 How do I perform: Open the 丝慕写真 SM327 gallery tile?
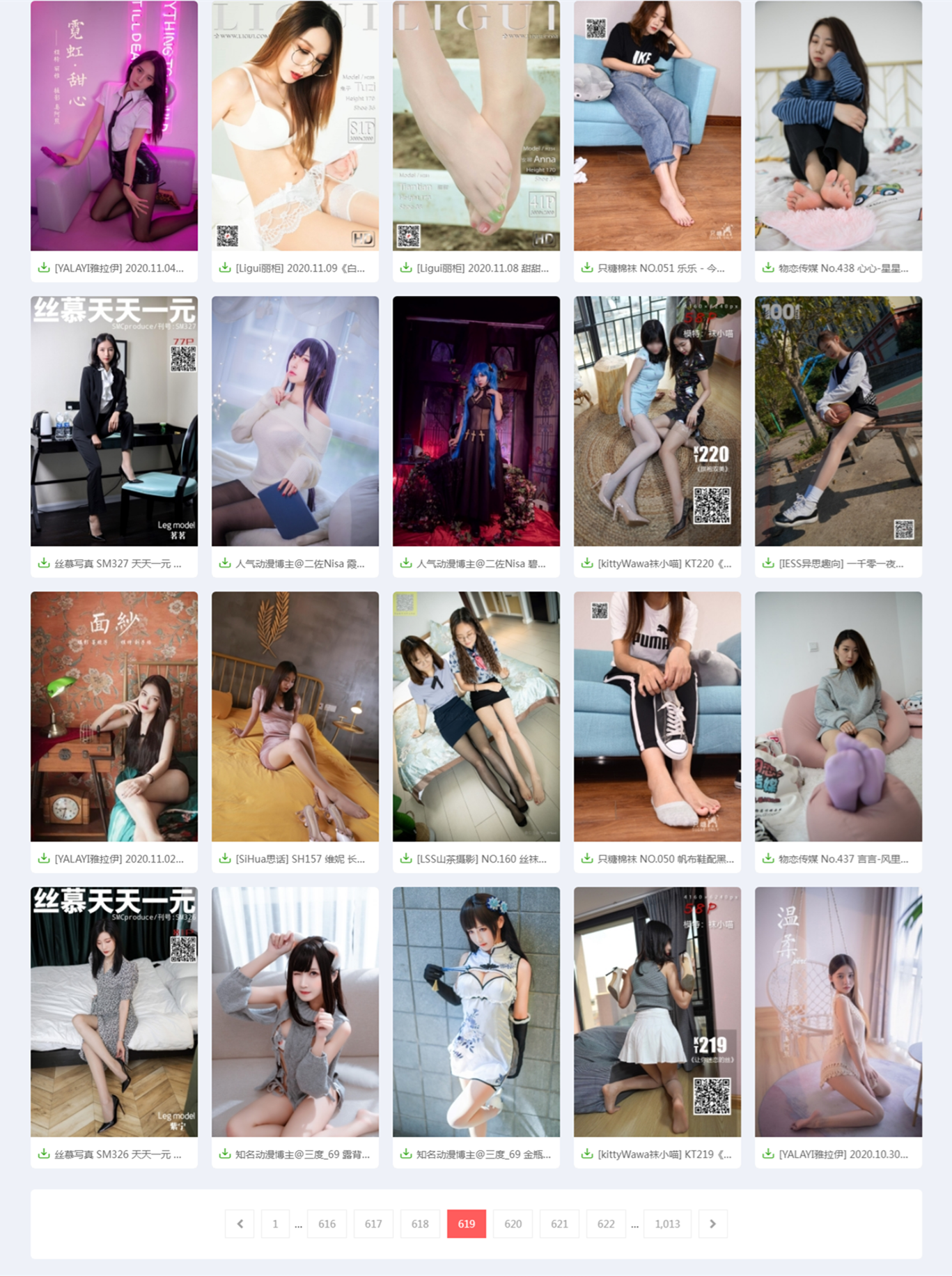tap(114, 421)
